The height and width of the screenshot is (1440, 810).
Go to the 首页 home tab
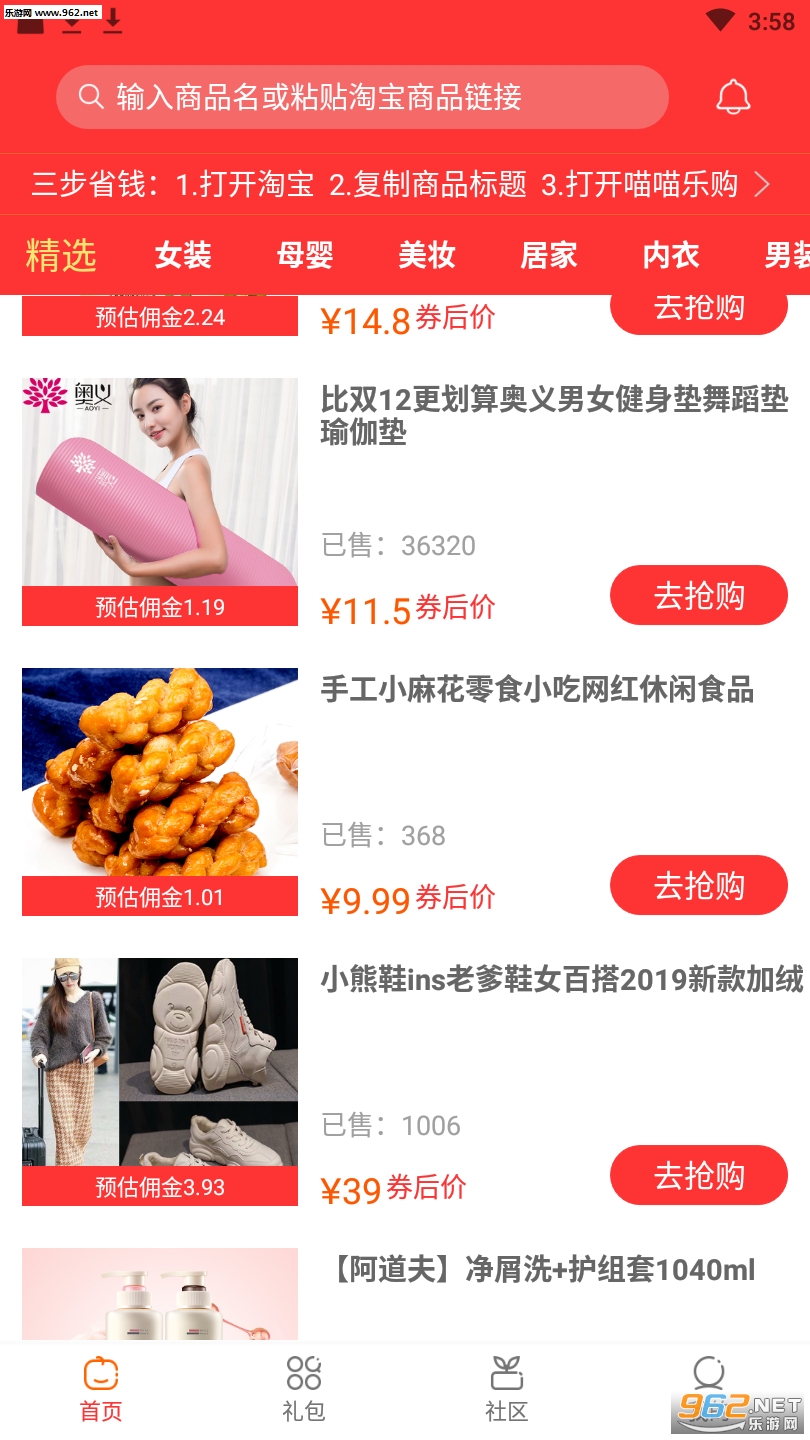pos(101,1389)
